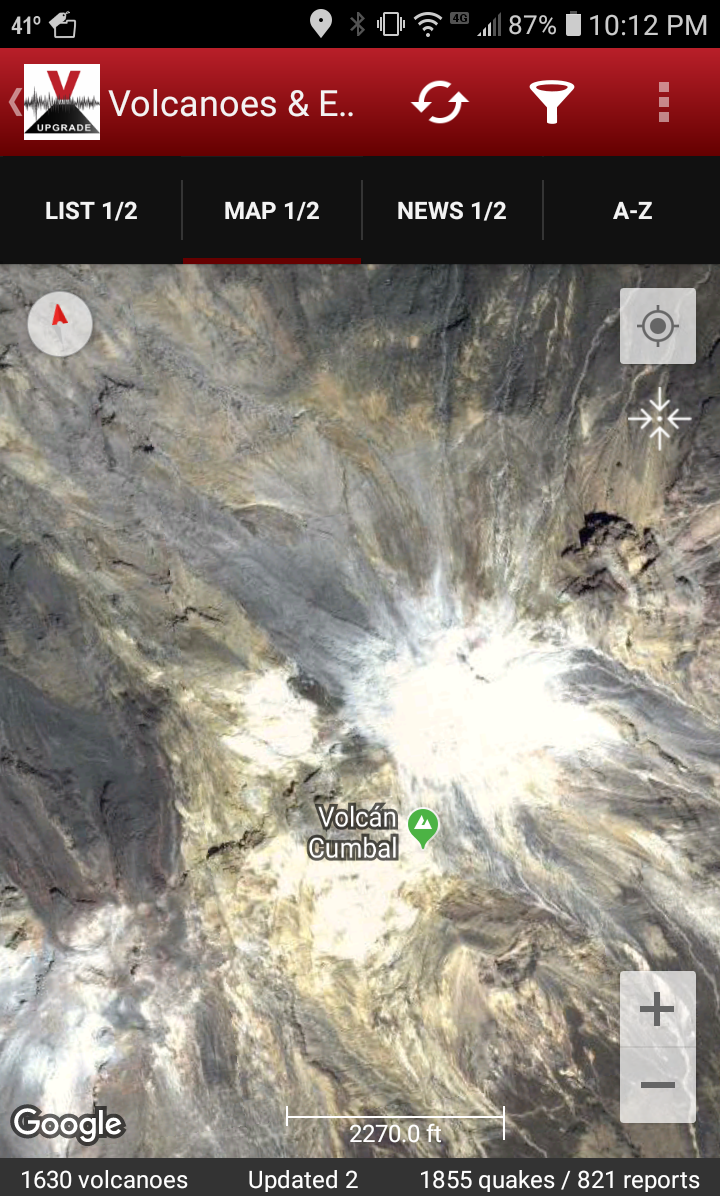Viewport: 720px width, 1196px height.
Task: Switch to the LIST 1/2 tab
Action: (x=91, y=211)
